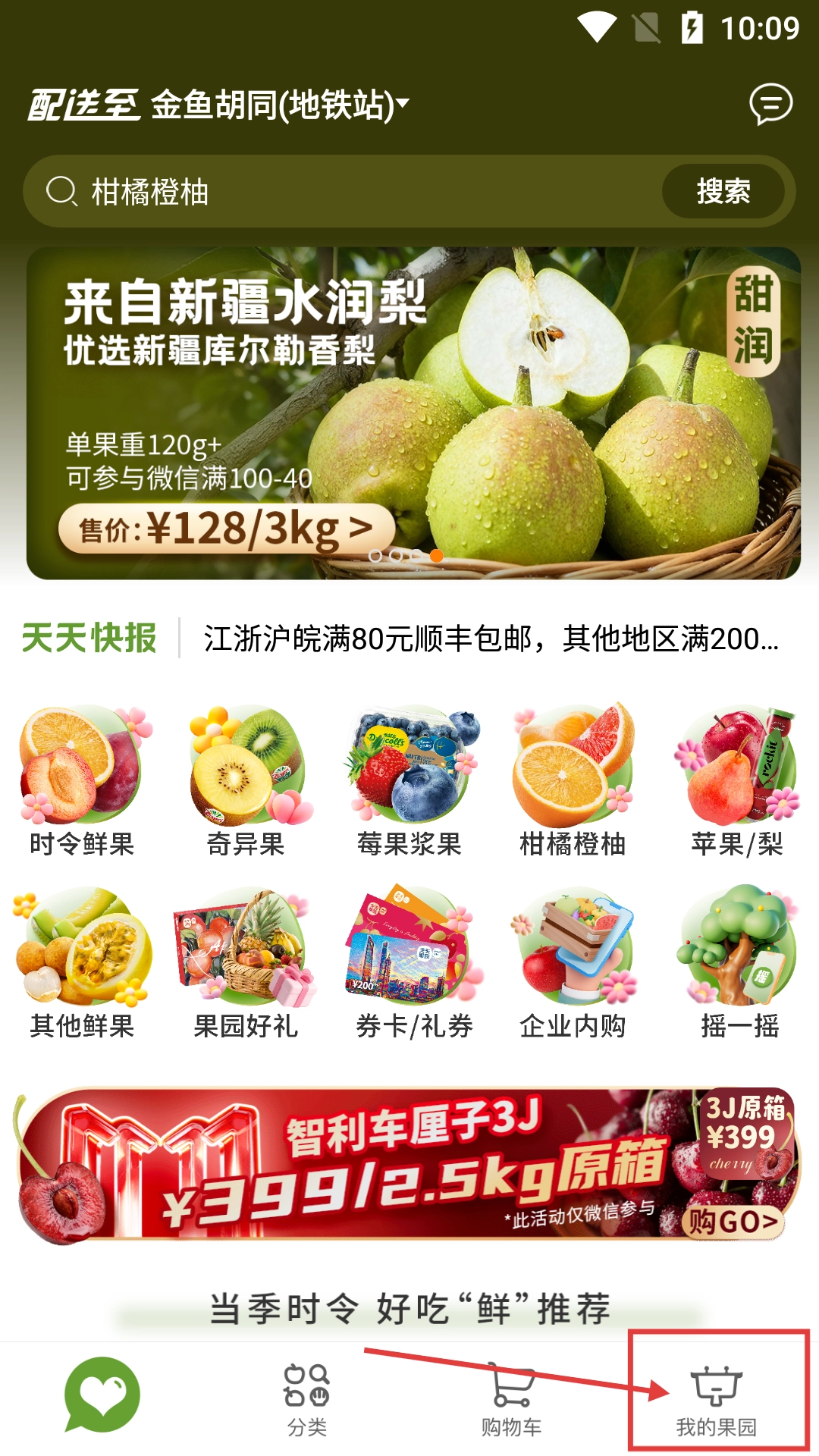
Task: Browse the 奇异果 category
Action: (246, 783)
